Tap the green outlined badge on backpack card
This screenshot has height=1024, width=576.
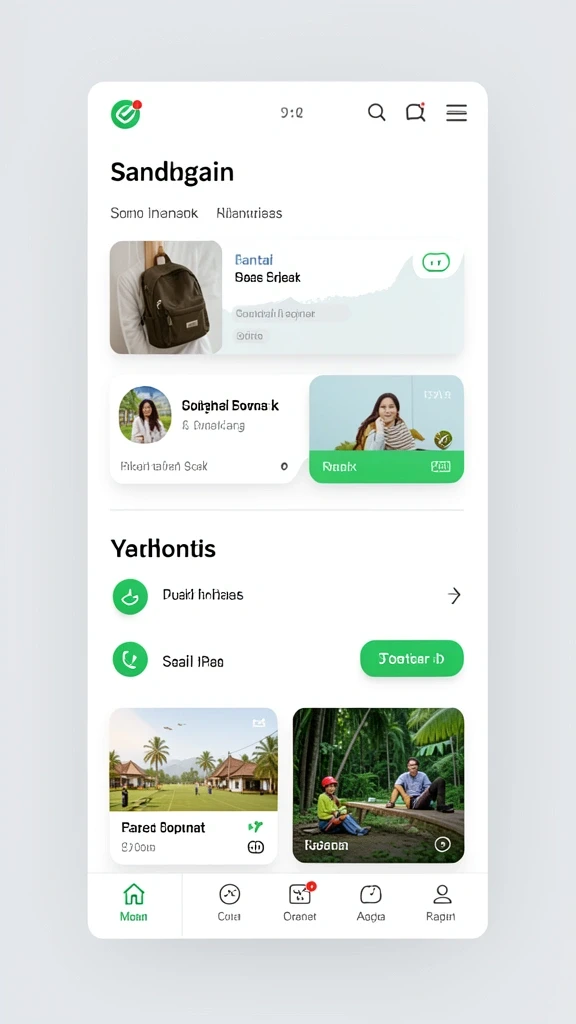click(x=436, y=263)
